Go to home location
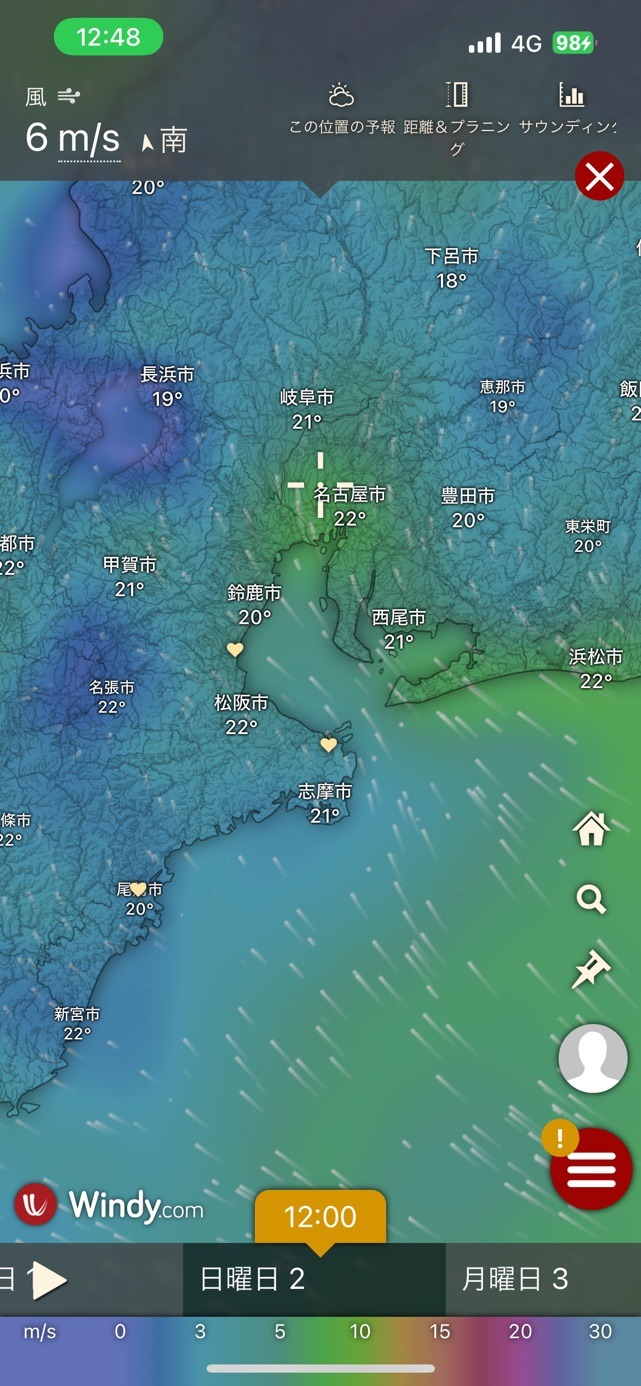Image resolution: width=641 pixels, height=1386 pixels. (591, 829)
